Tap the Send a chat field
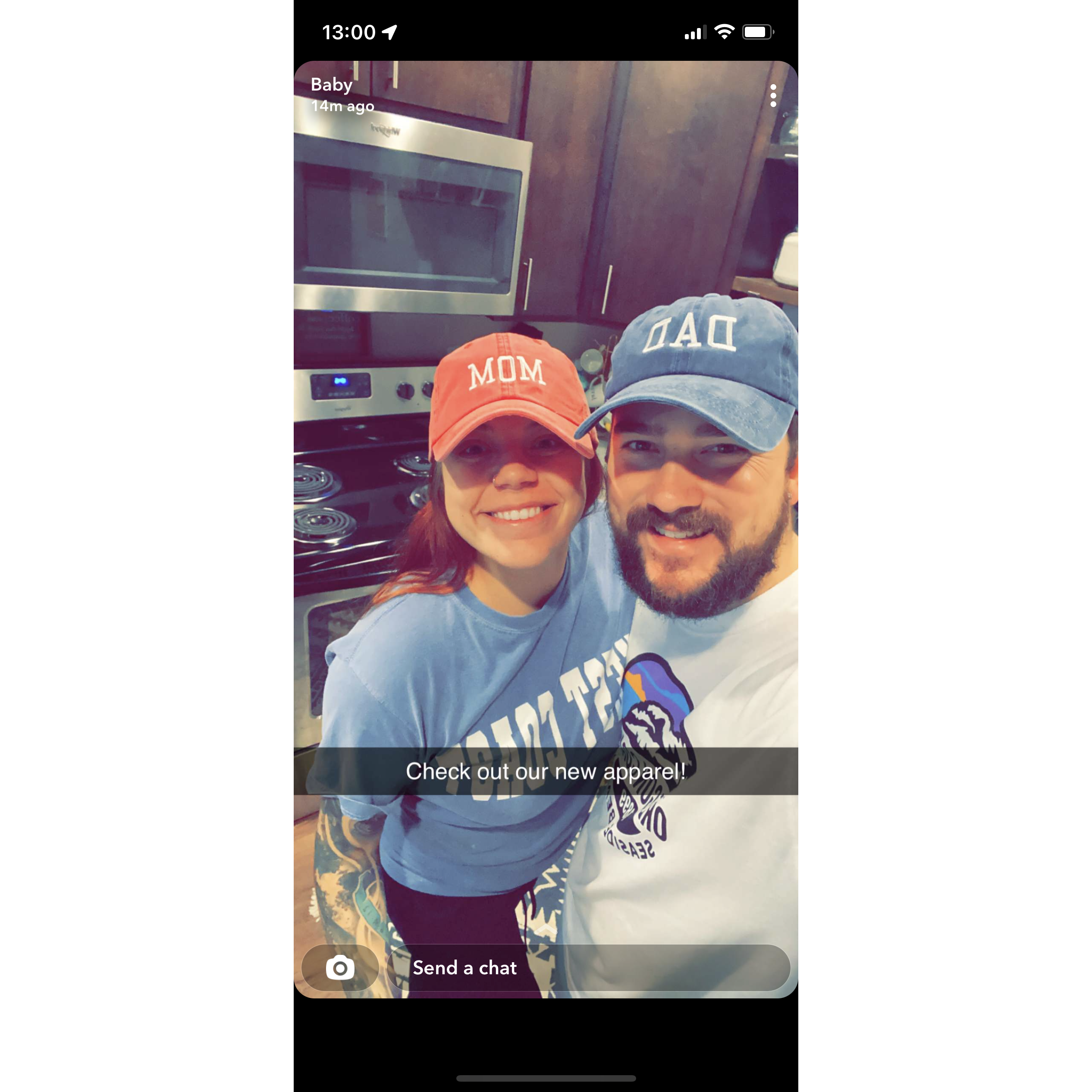 pos(588,968)
